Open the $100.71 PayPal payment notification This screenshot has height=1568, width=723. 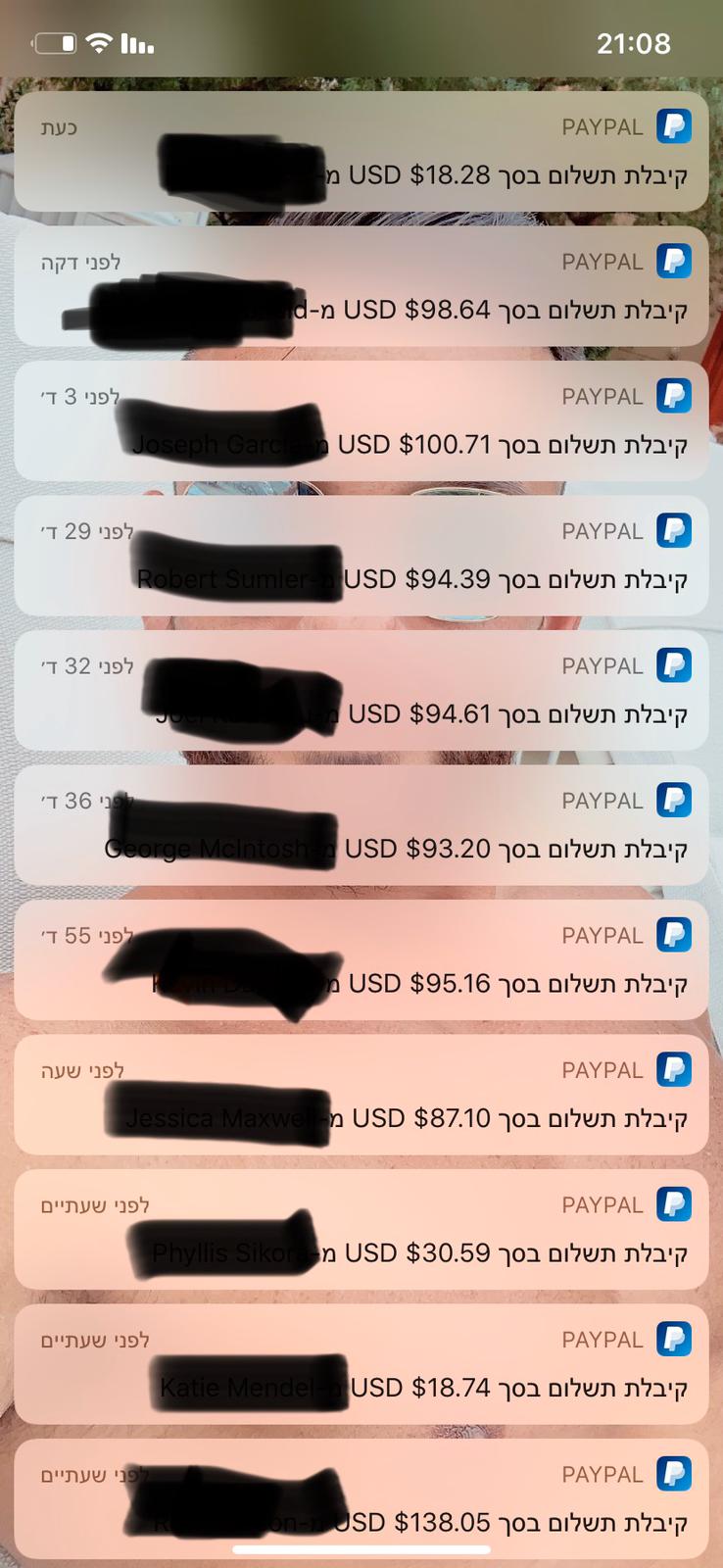pos(361,421)
